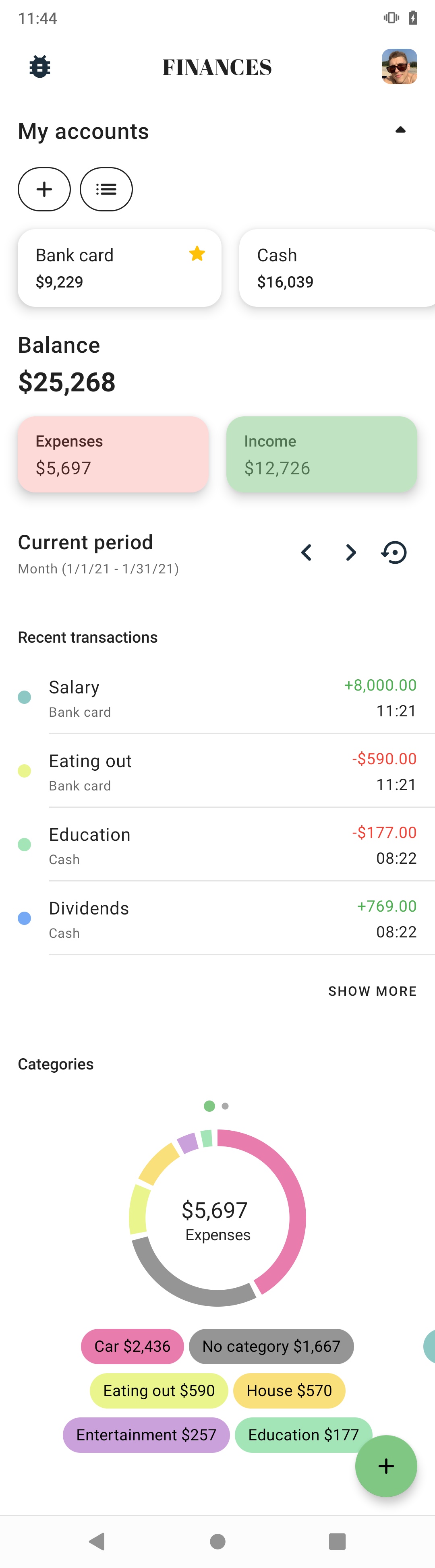This screenshot has width=435, height=1568.
Task: Open the profile avatar
Action: point(399,66)
